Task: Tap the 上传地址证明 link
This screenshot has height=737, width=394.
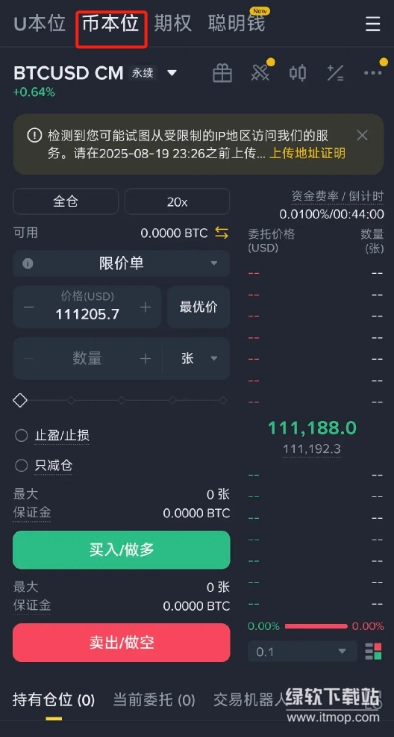Action: click(307, 153)
